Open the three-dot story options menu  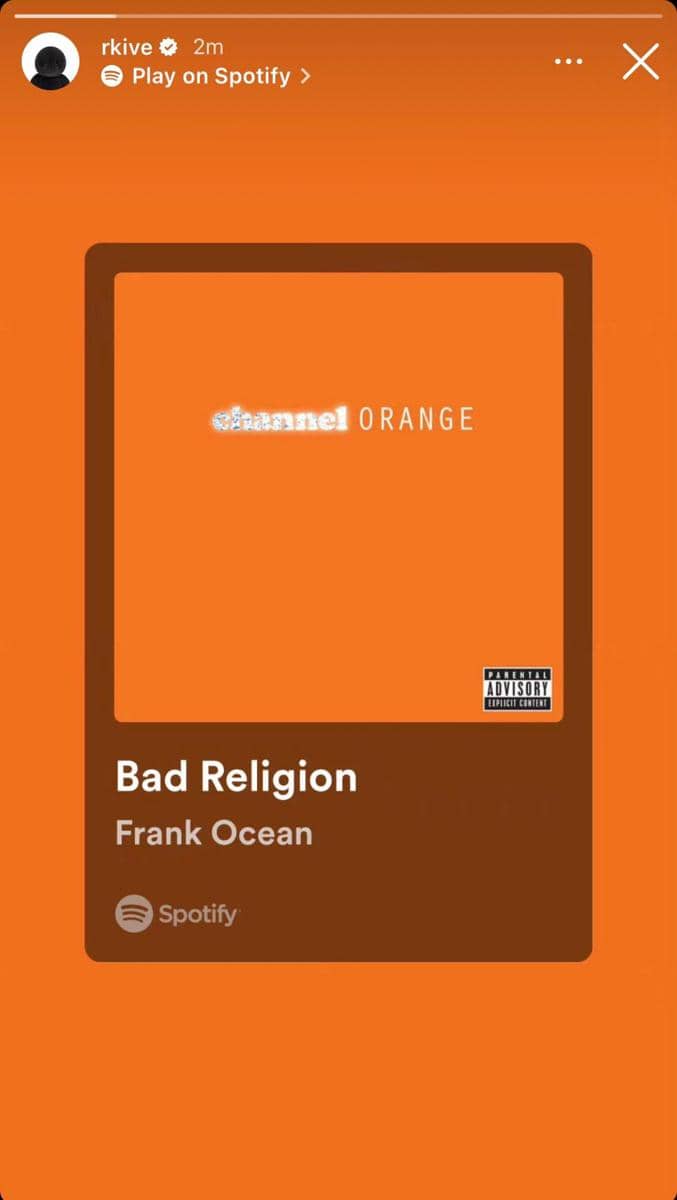(568, 61)
